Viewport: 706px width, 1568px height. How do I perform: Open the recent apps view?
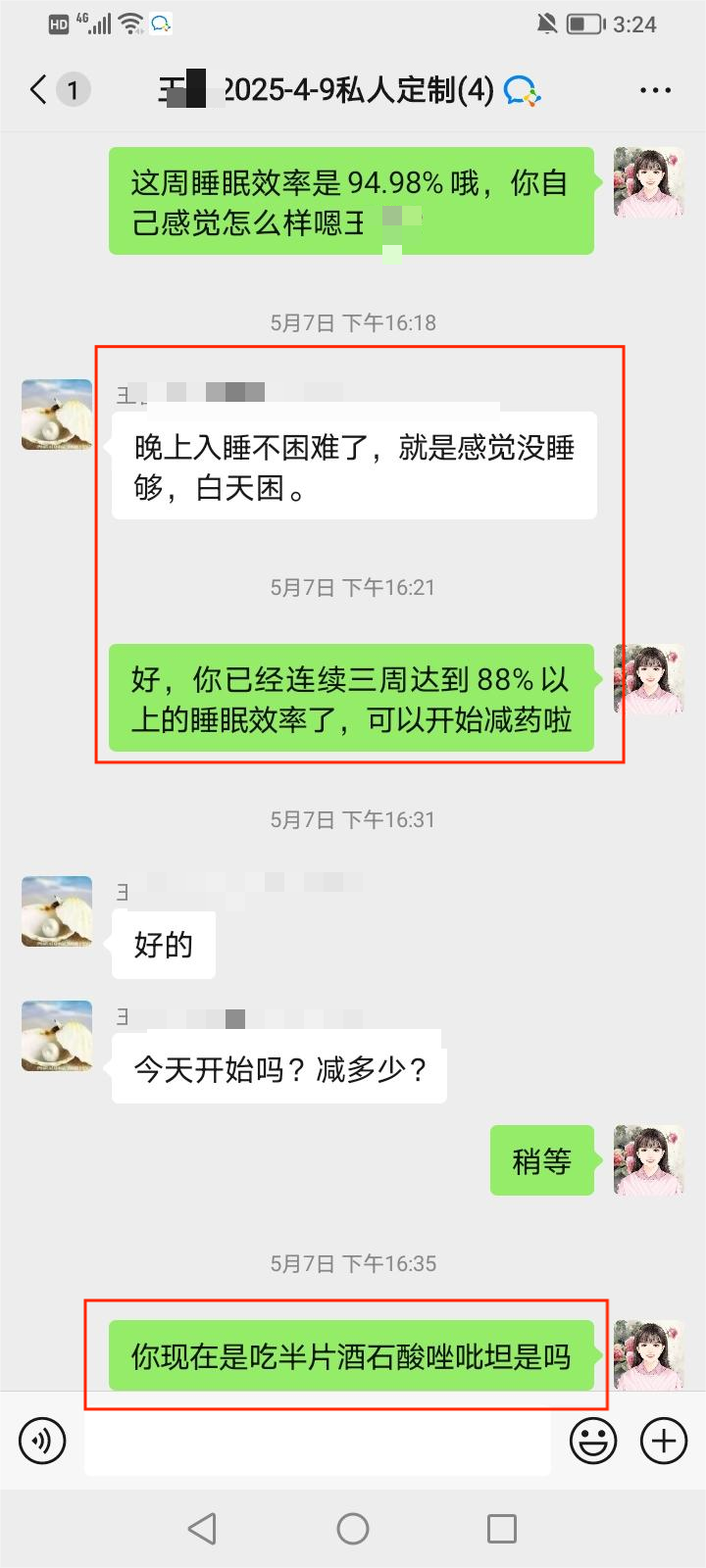[501, 1529]
